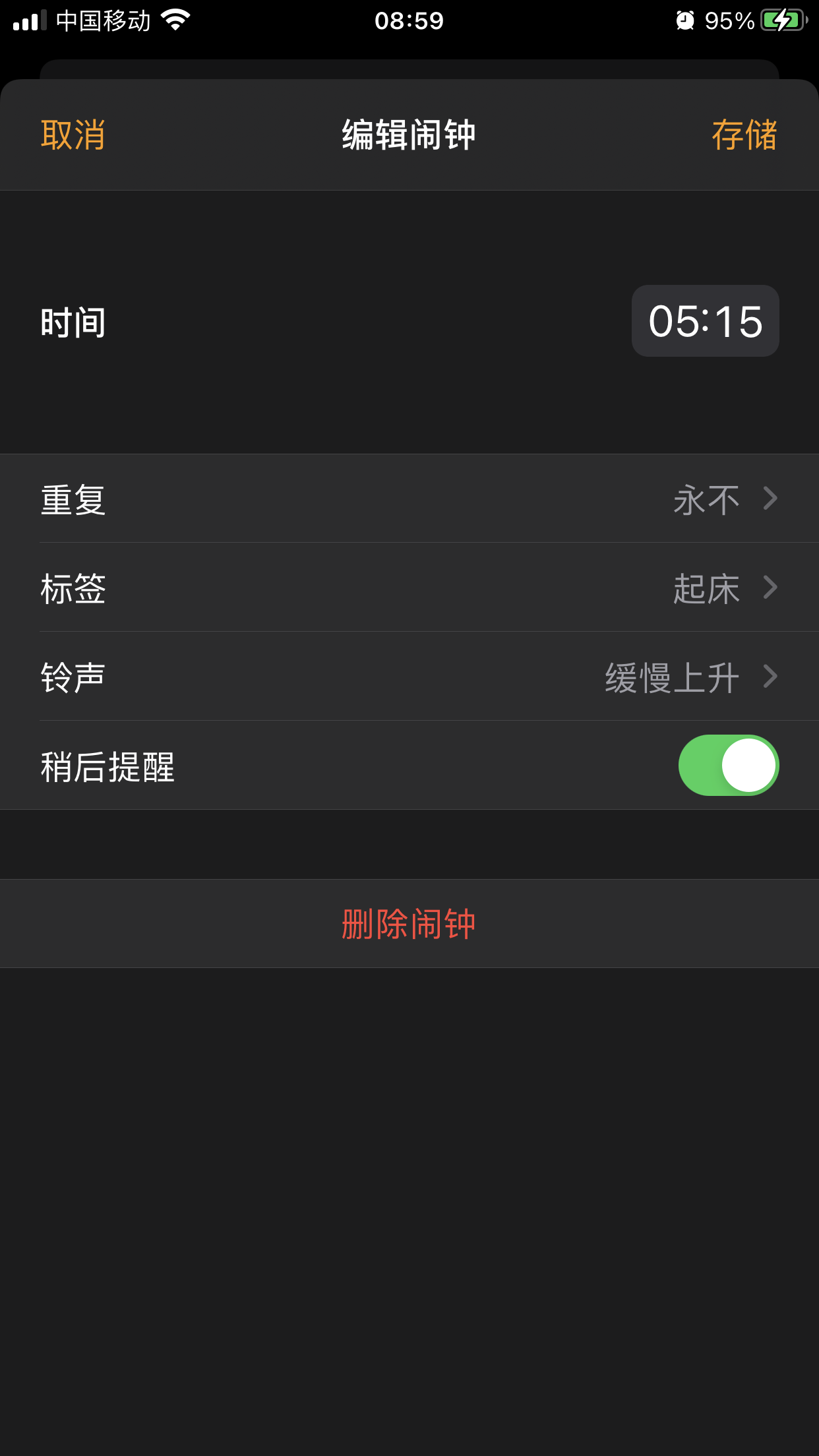
Task: Tap the charging battery icon
Action: [781, 20]
